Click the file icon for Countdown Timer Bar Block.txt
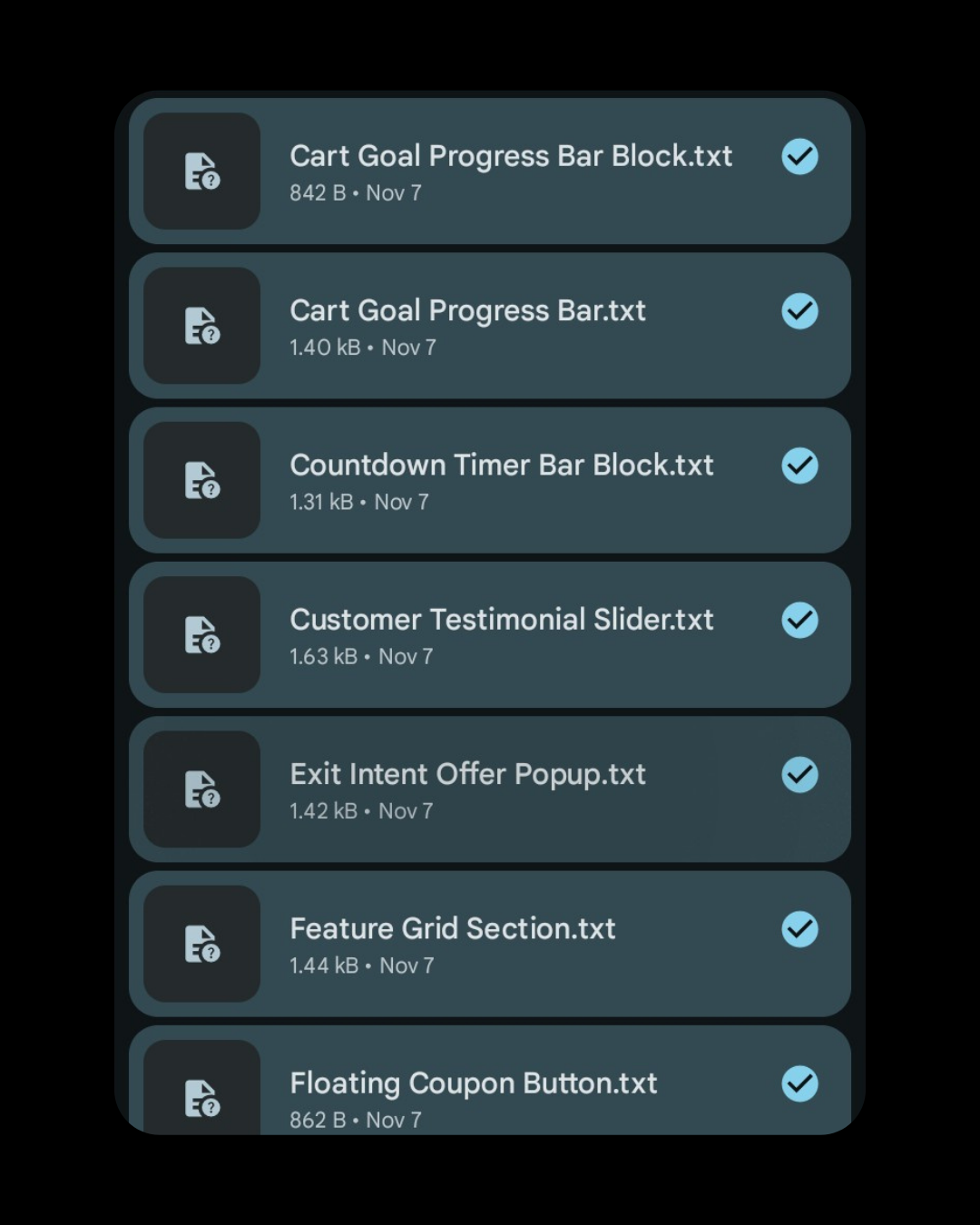The image size is (980, 1225). coord(201,481)
